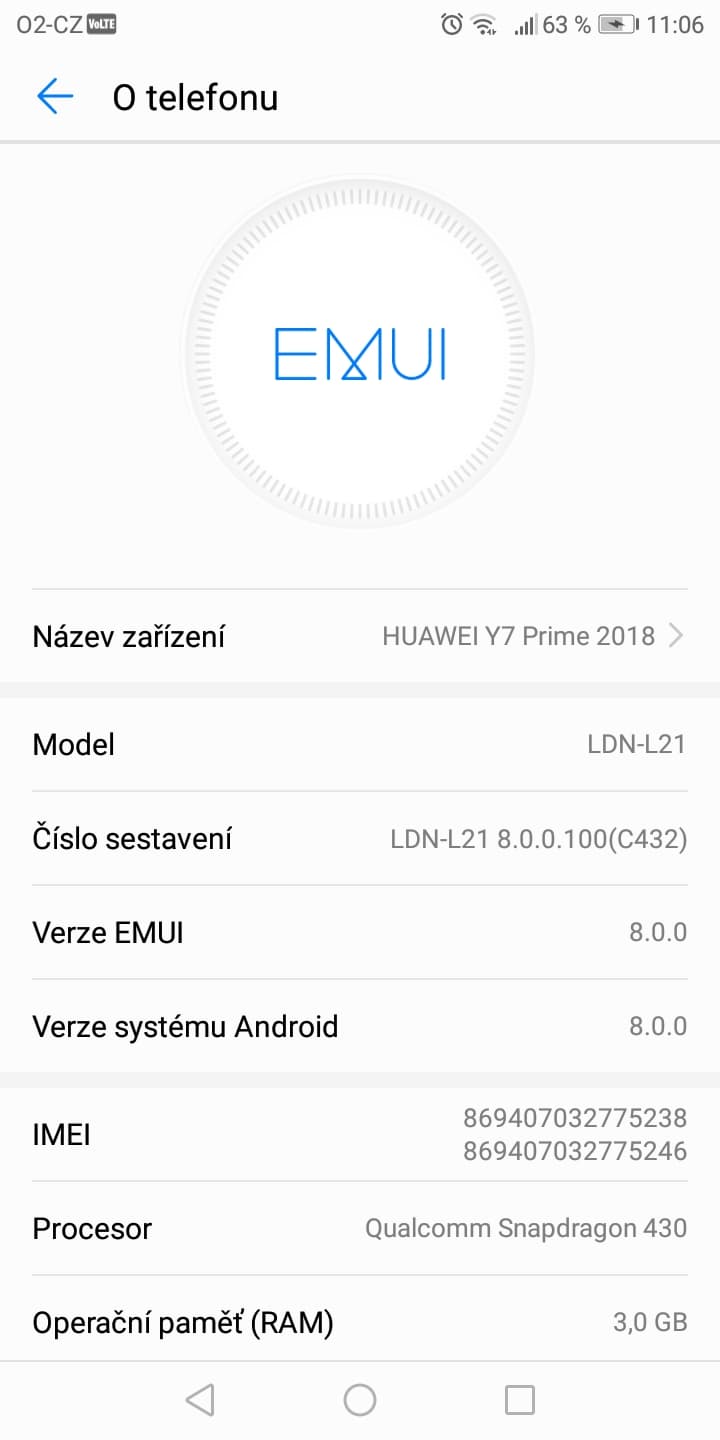
Task: Open recent apps with the square button
Action: pos(519,1400)
